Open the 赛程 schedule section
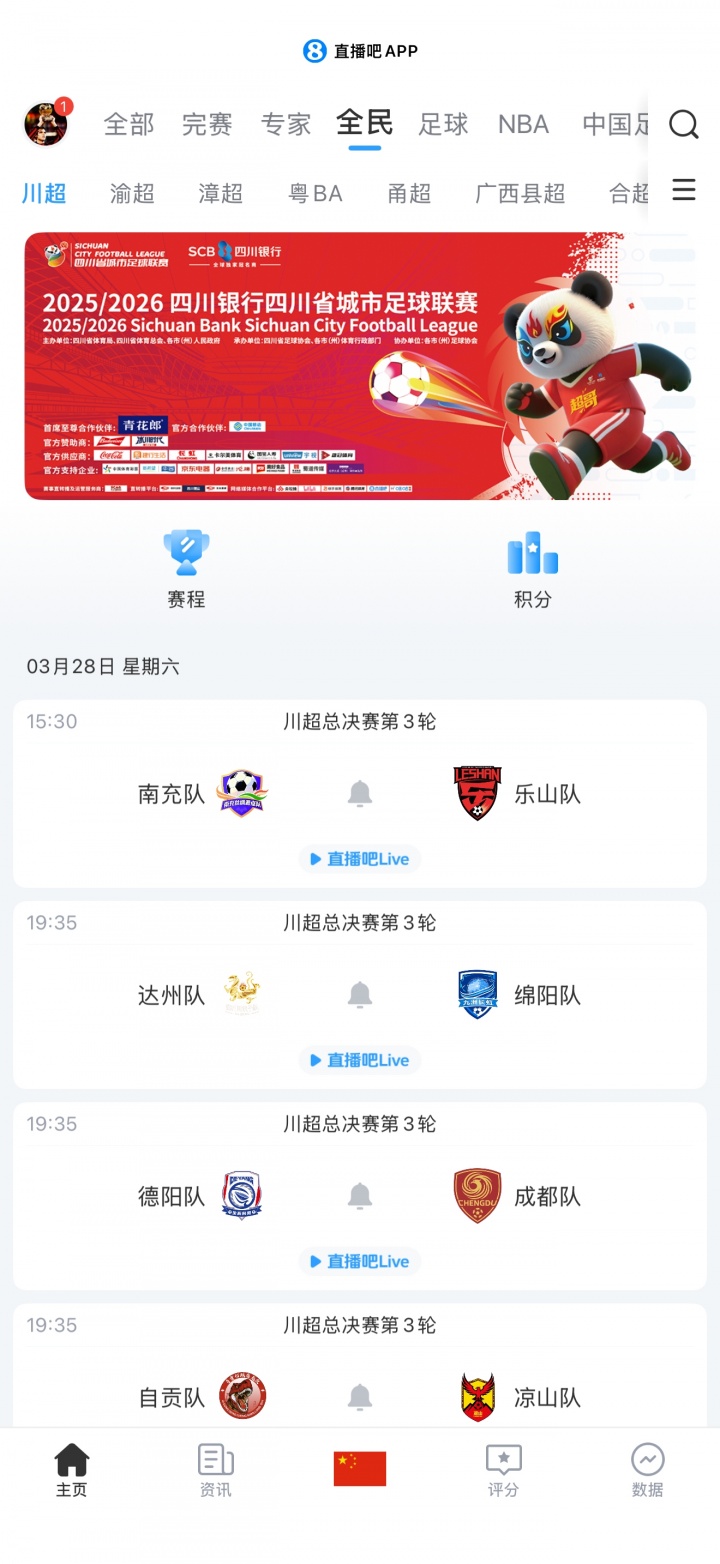This screenshot has height=1564, width=720. tap(186, 567)
